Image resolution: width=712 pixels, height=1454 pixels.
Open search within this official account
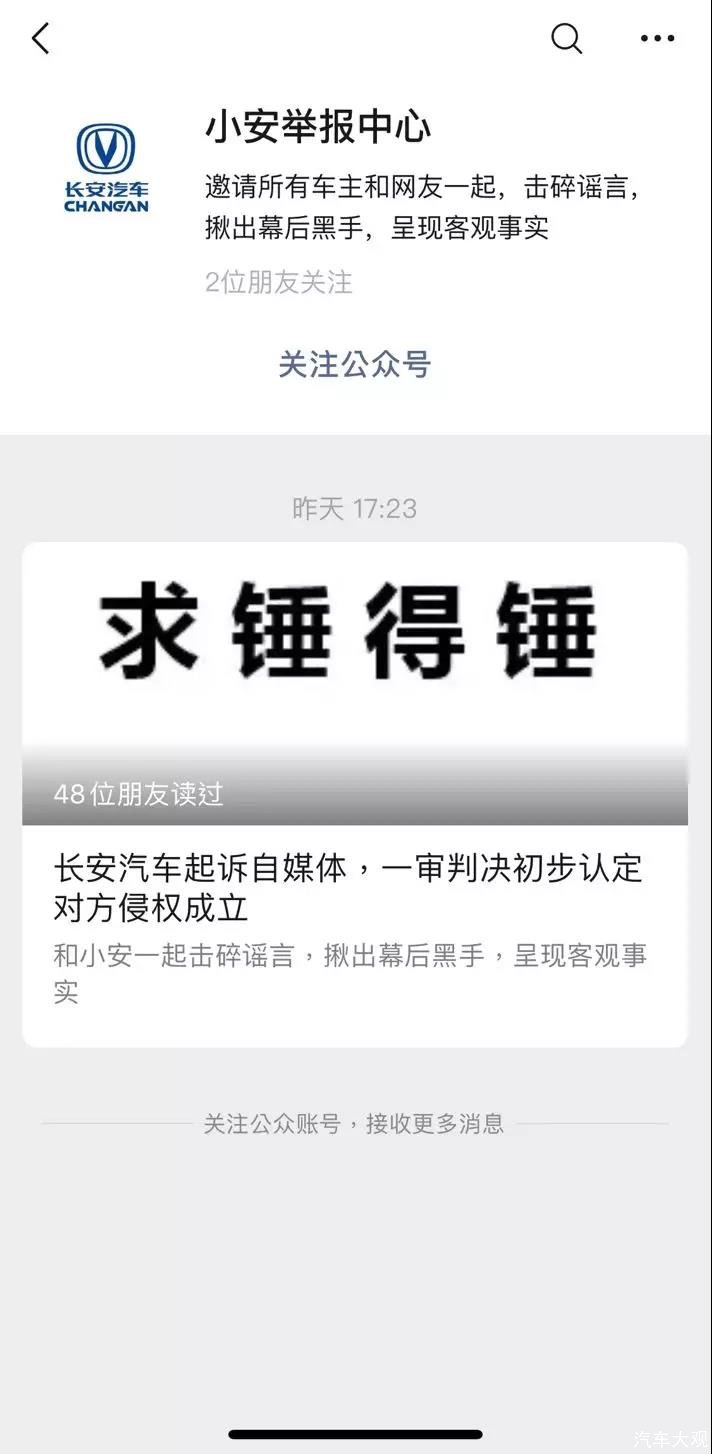pos(566,39)
